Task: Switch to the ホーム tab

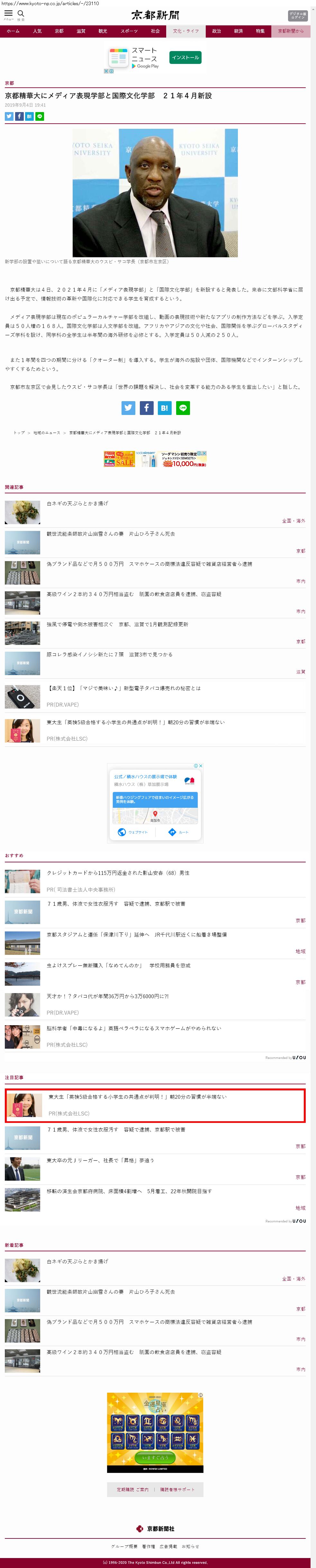Action: (x=13, y=31)
